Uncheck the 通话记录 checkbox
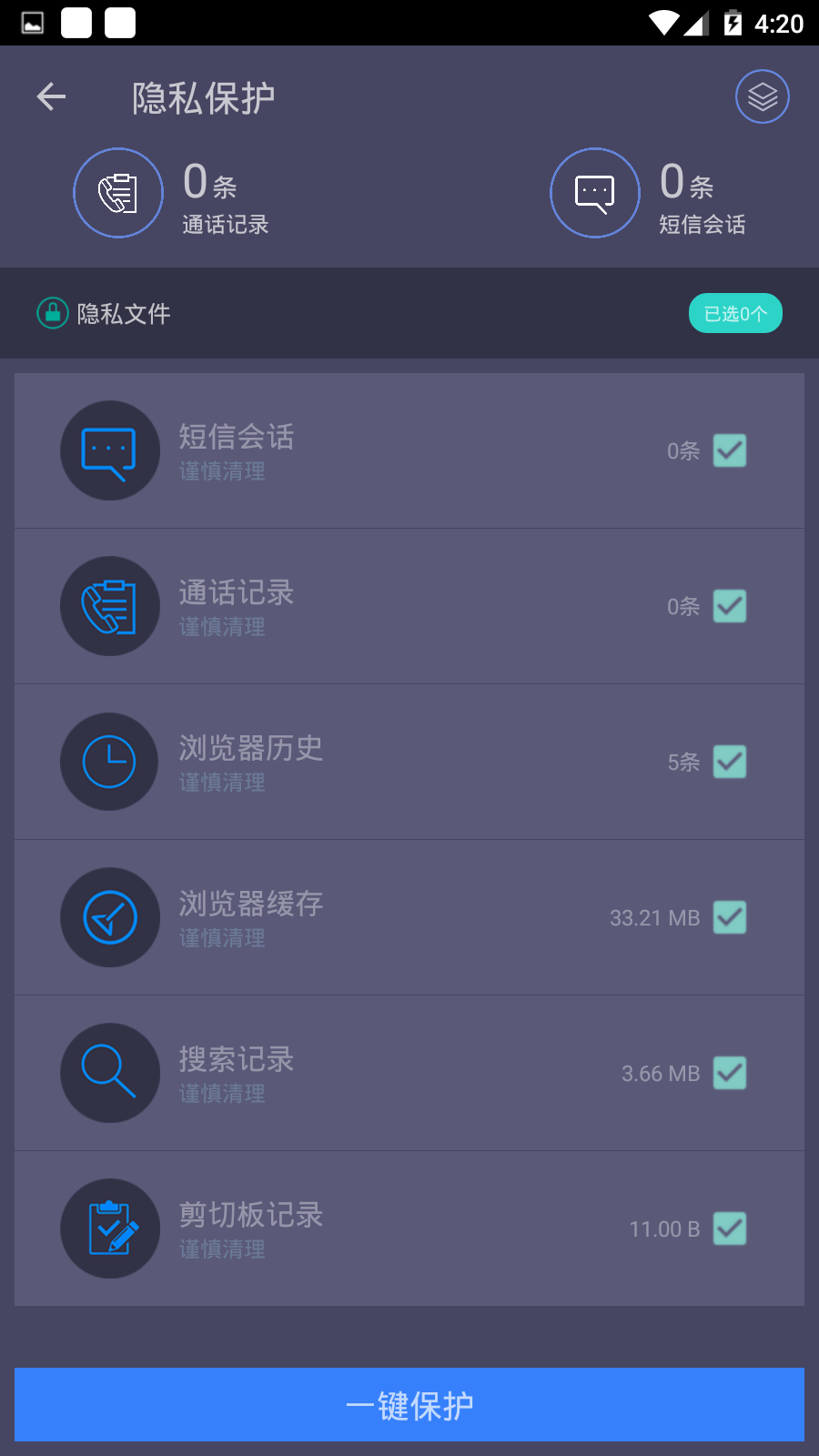The height and width of the screenshot is (1456, 819). (730, 606)
